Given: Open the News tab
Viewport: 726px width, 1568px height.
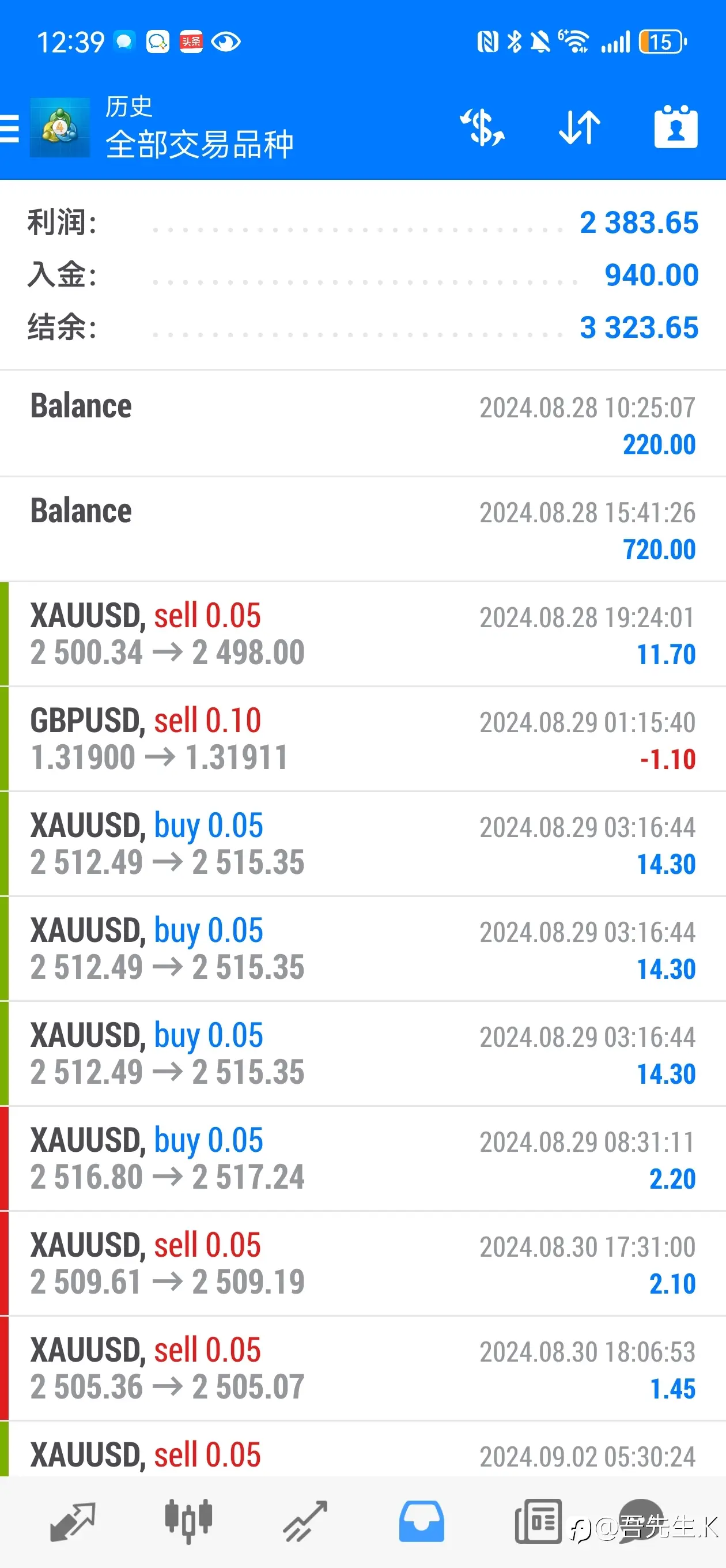Looking at the screenshot, I should pyautogui.click(x=538, y=1521).
